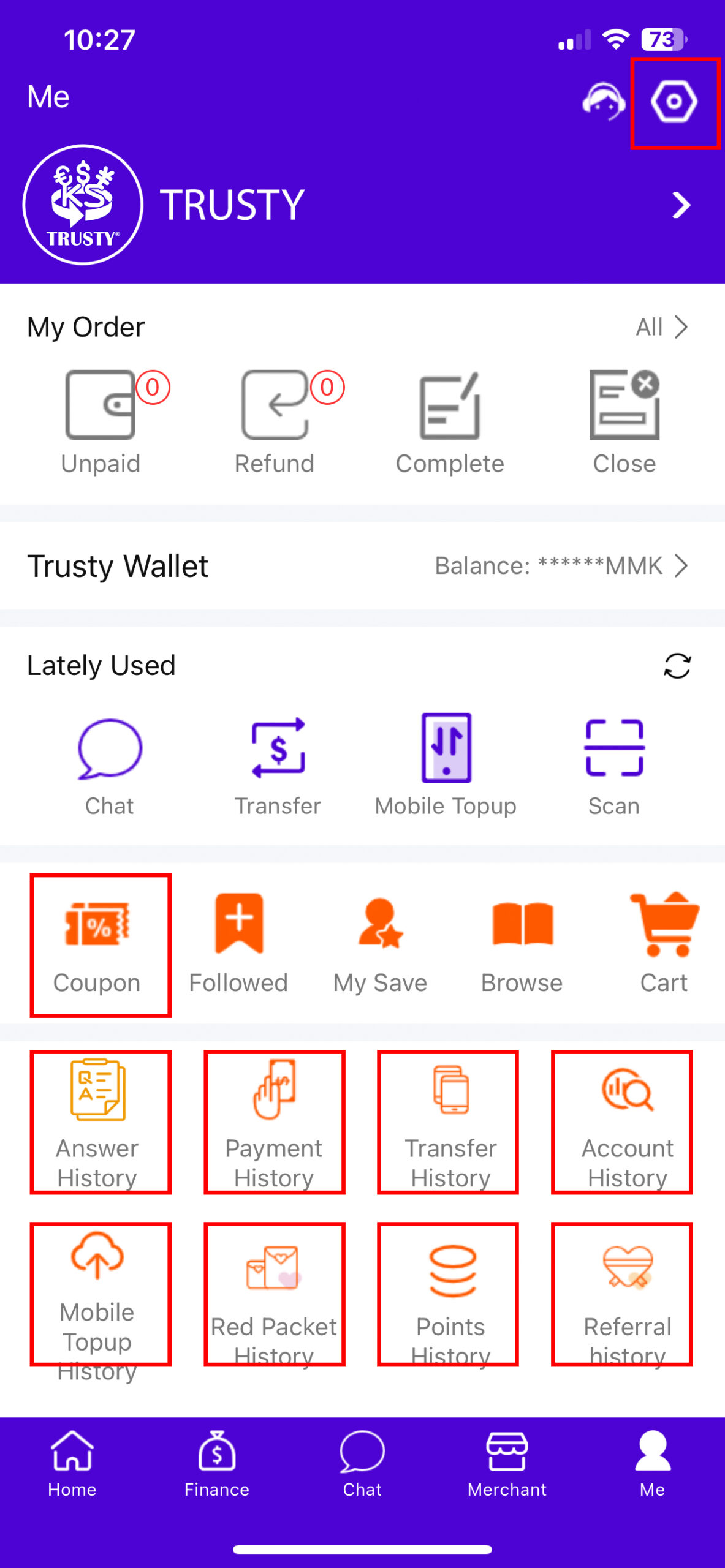Viewport: 725px width, 1568px height.
Task: Launch Mobile Topup from Lately Used
Action: click(446, 766)
